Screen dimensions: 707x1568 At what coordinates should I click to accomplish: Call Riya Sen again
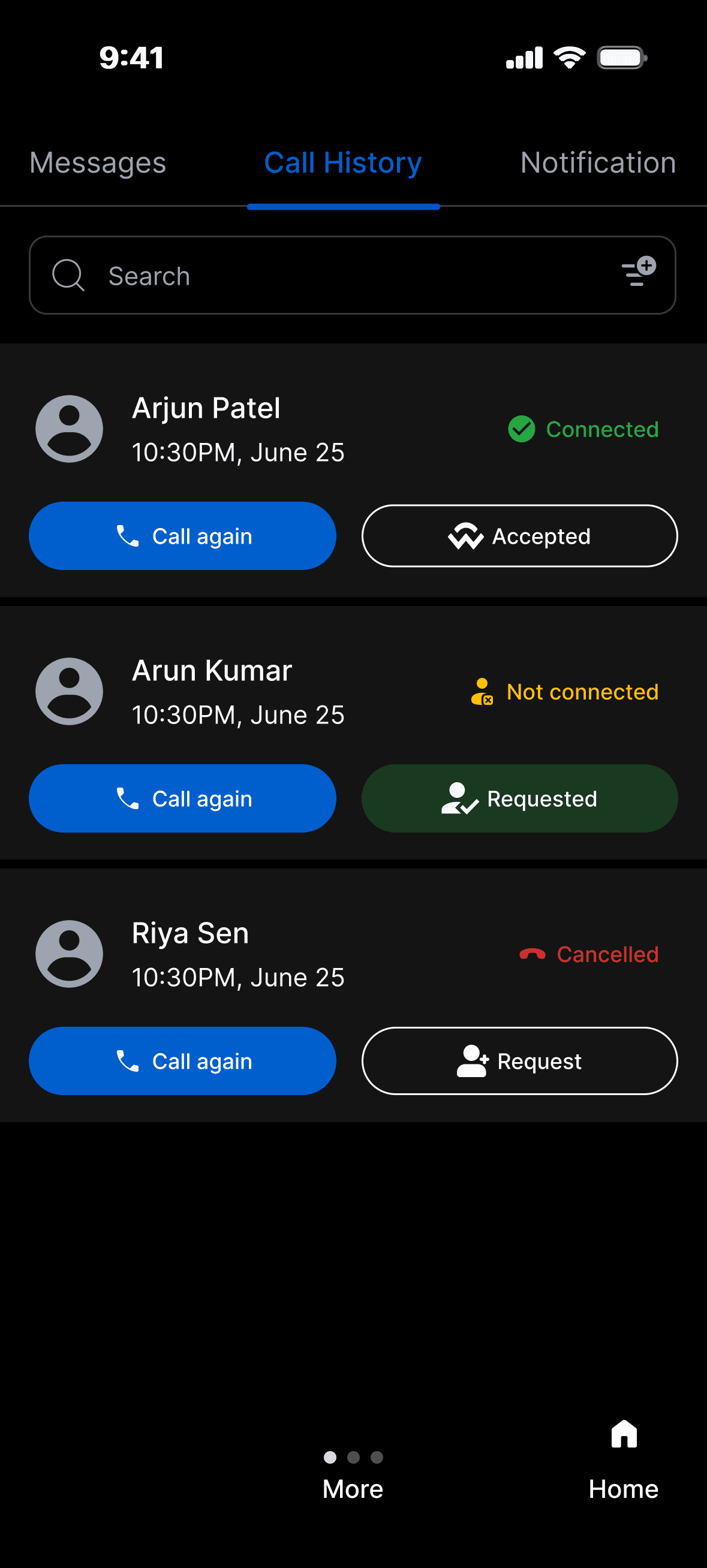pyautogui.click(x=183, y=1060)
